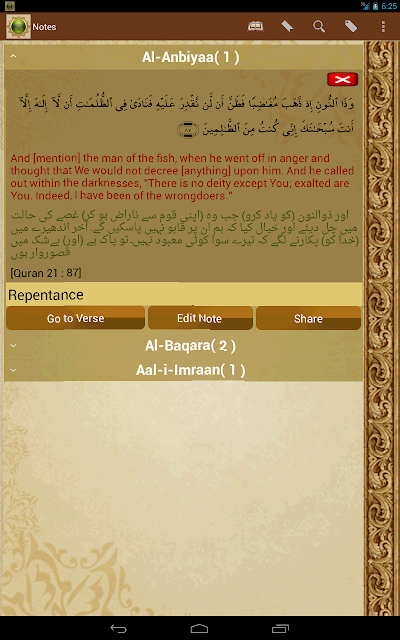
Task: Go to the home screen
Action: coord(200,628)
